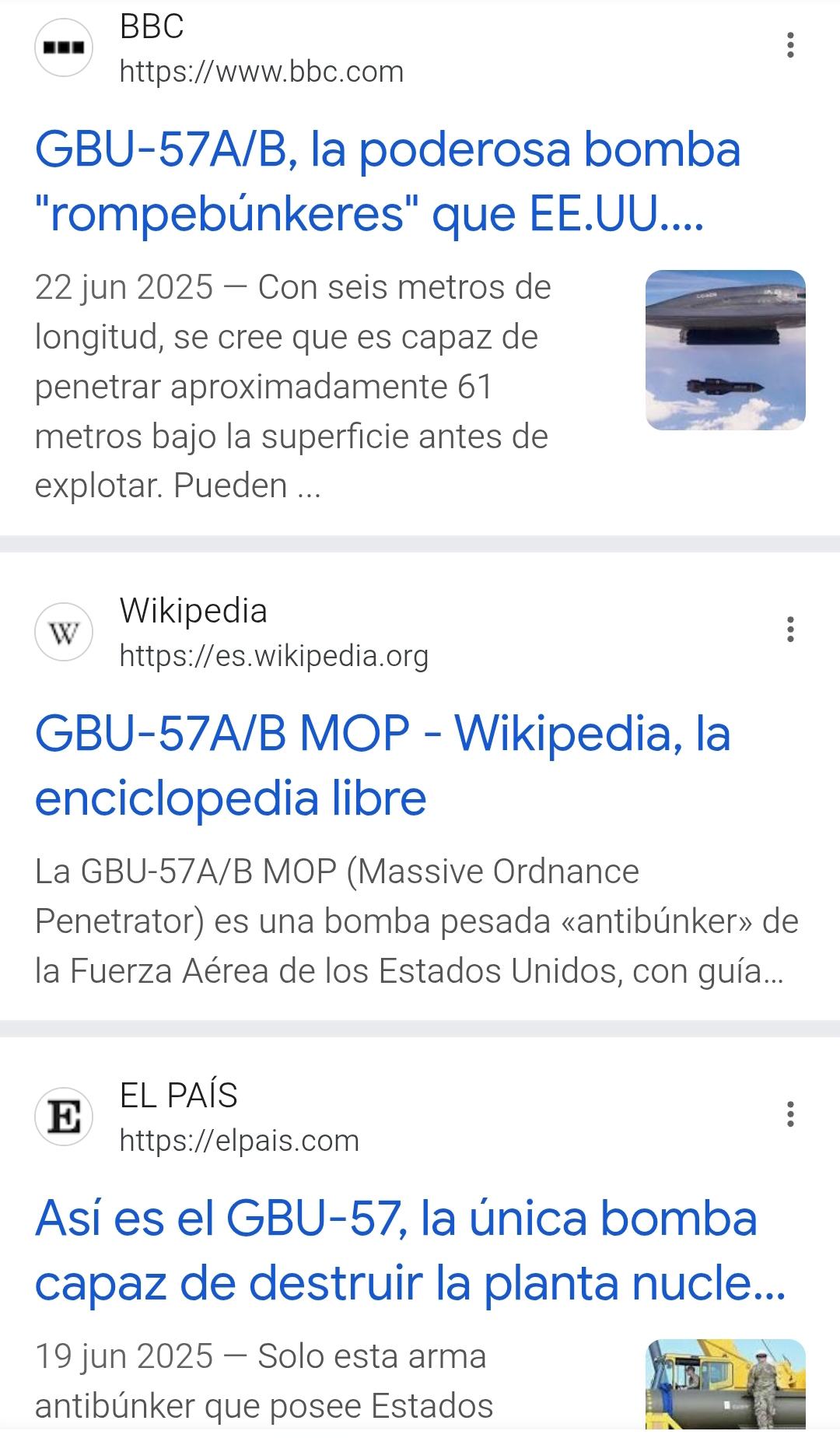Open GBU-57A/B MOP Wikipedia page
The height and width of the screenshot is (1438, 840).
coord(383,765)
